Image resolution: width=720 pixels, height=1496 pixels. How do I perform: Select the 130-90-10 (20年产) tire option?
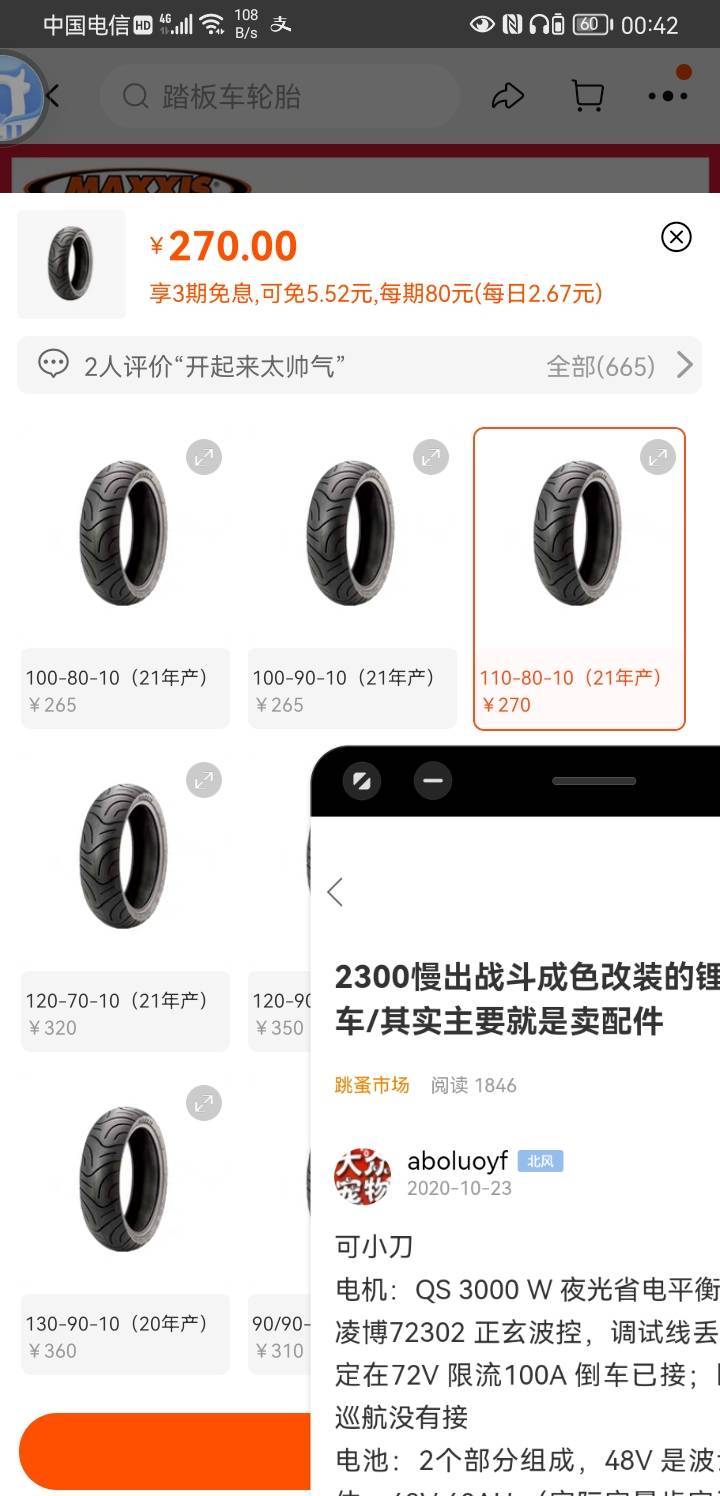125,1225
